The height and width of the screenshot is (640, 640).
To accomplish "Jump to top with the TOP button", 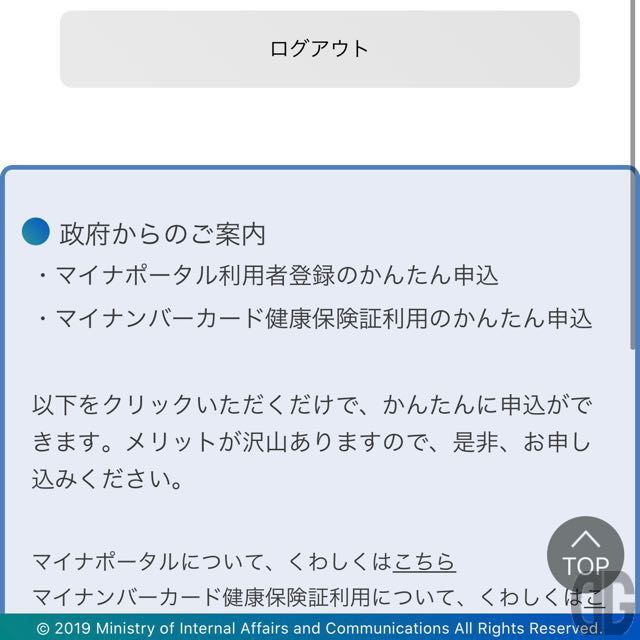I will 585,555.
